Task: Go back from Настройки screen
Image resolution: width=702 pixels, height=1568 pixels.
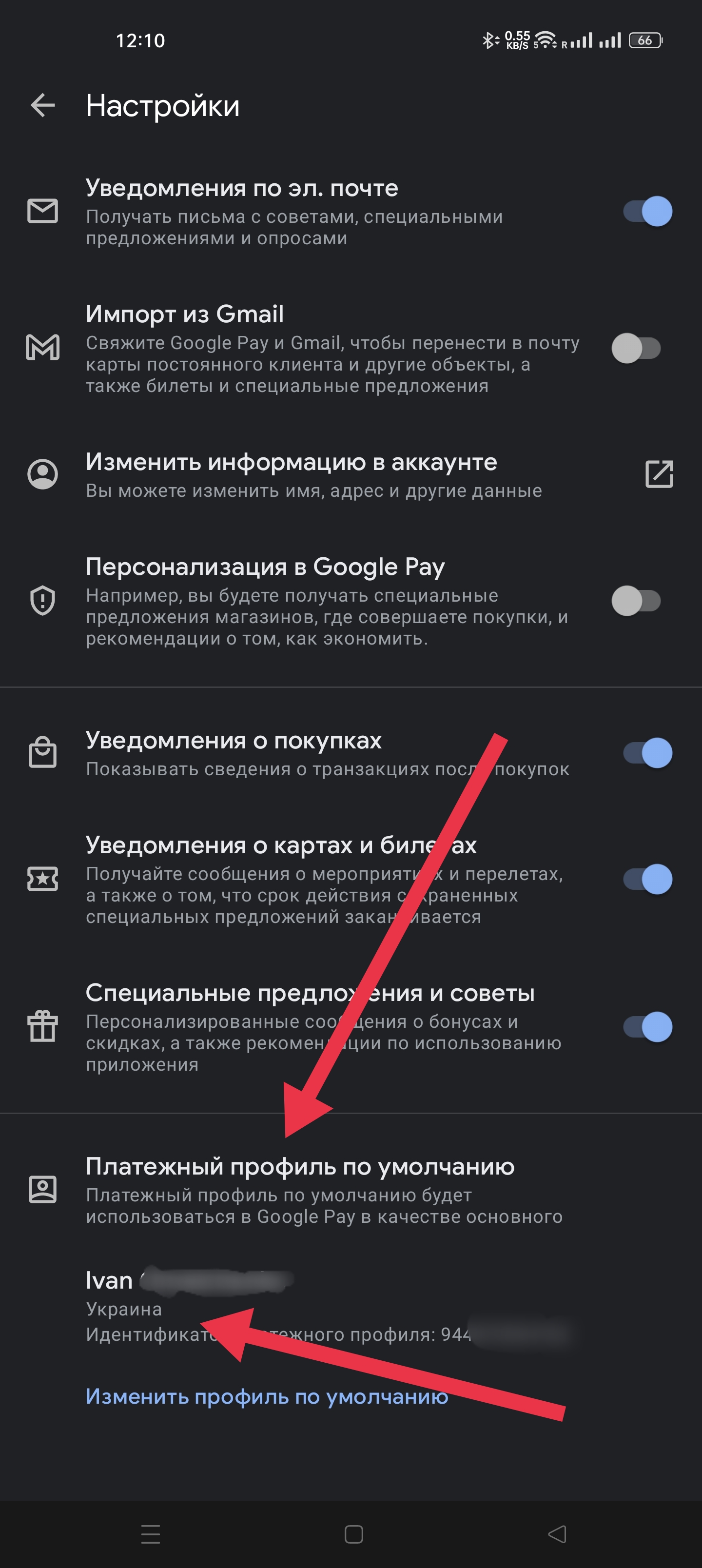Action: click(x=42, y=106)
